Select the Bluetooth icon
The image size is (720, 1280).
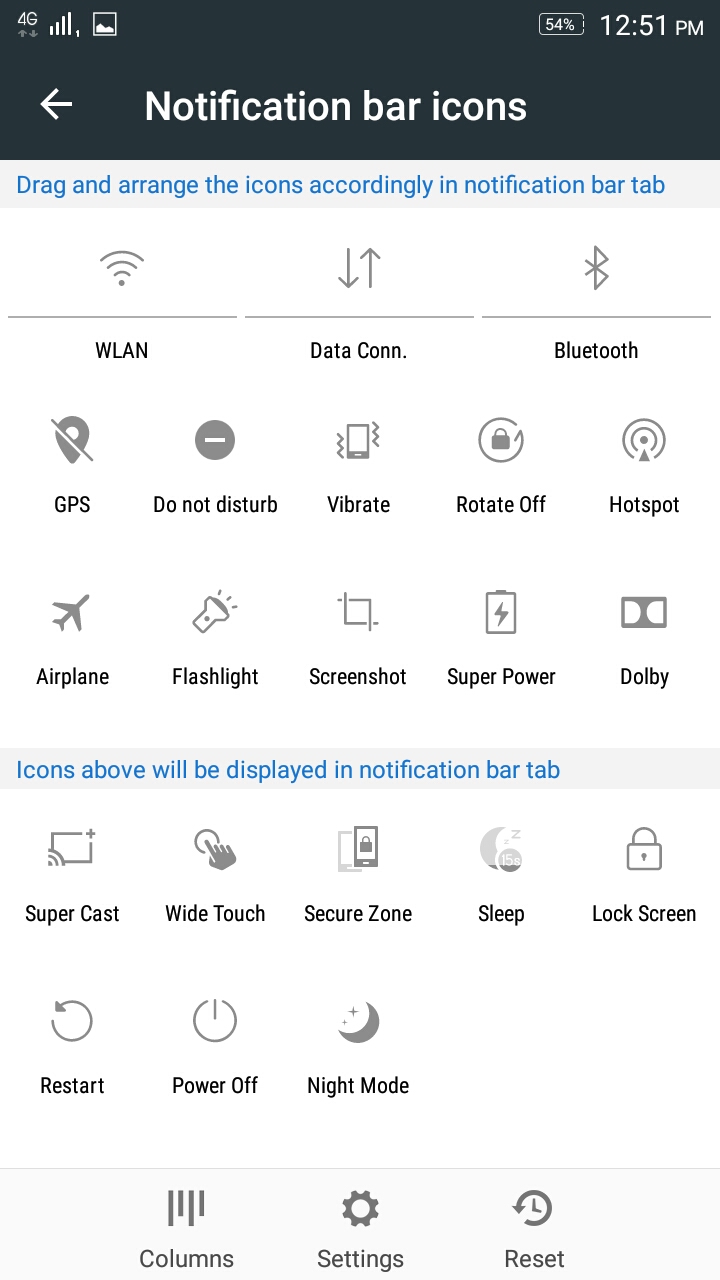(596, 270)
